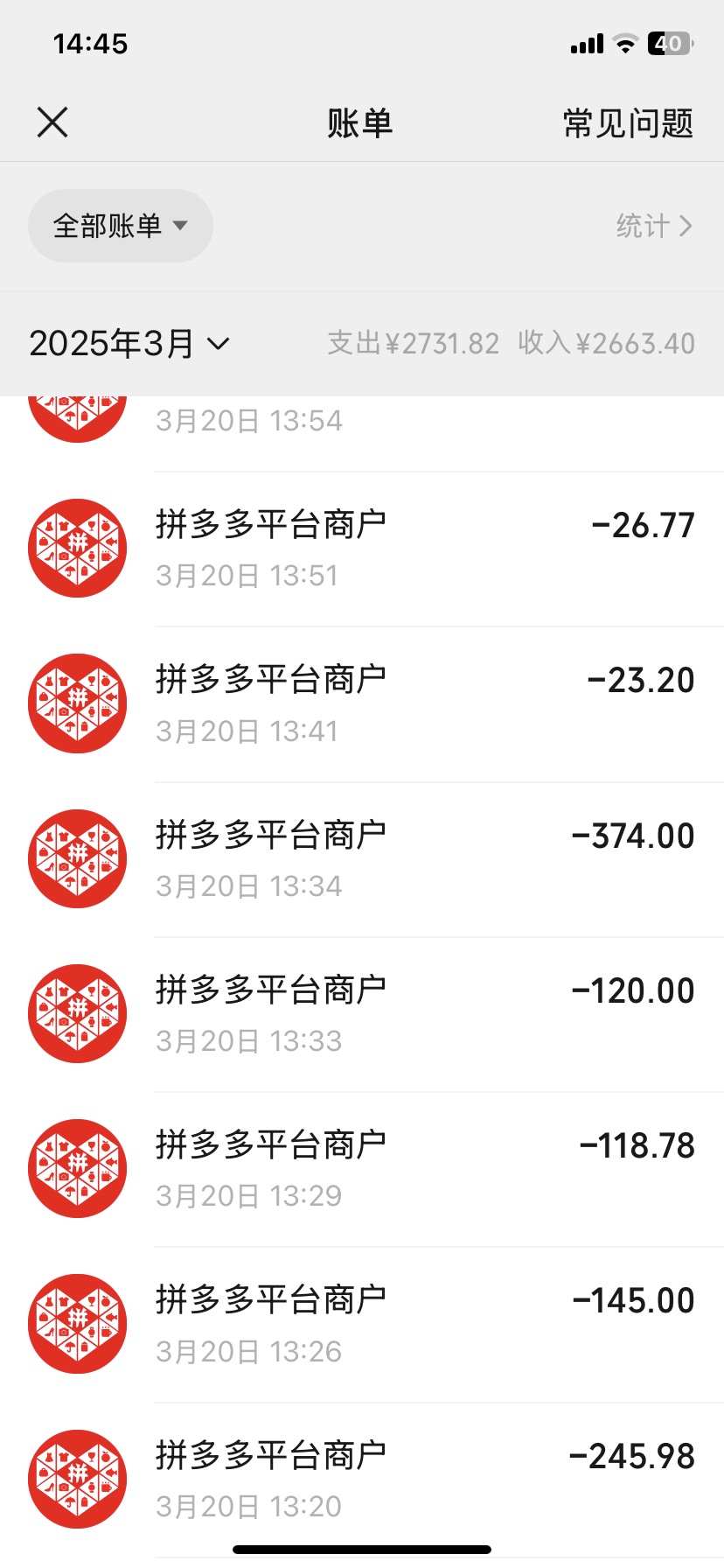Open the -26.77 transaction at 13:51

pos(362,549)
